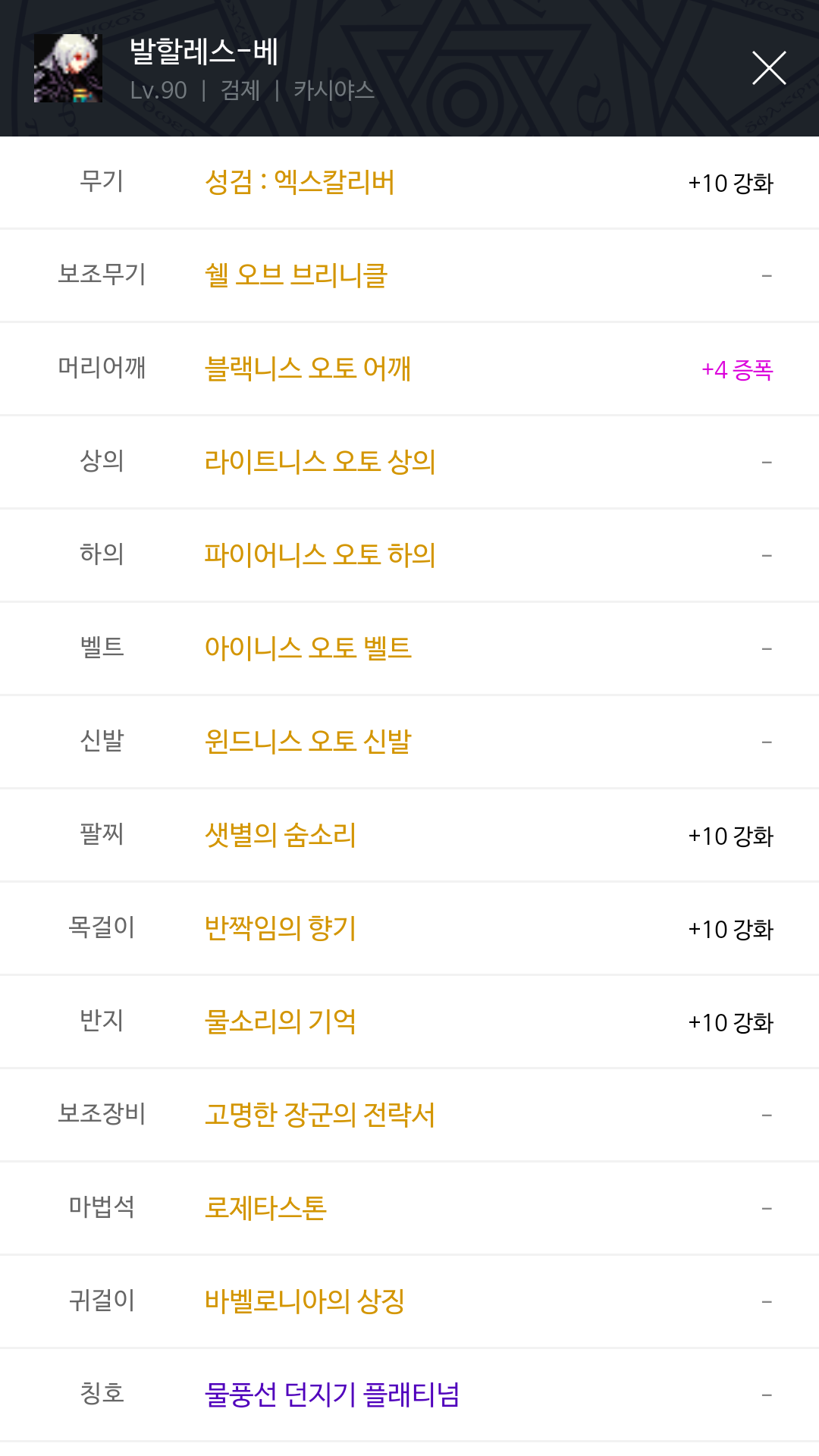Open necklace 반짝임의 향기
Viewport: 819px width, 1456px height.
[280, 928]
